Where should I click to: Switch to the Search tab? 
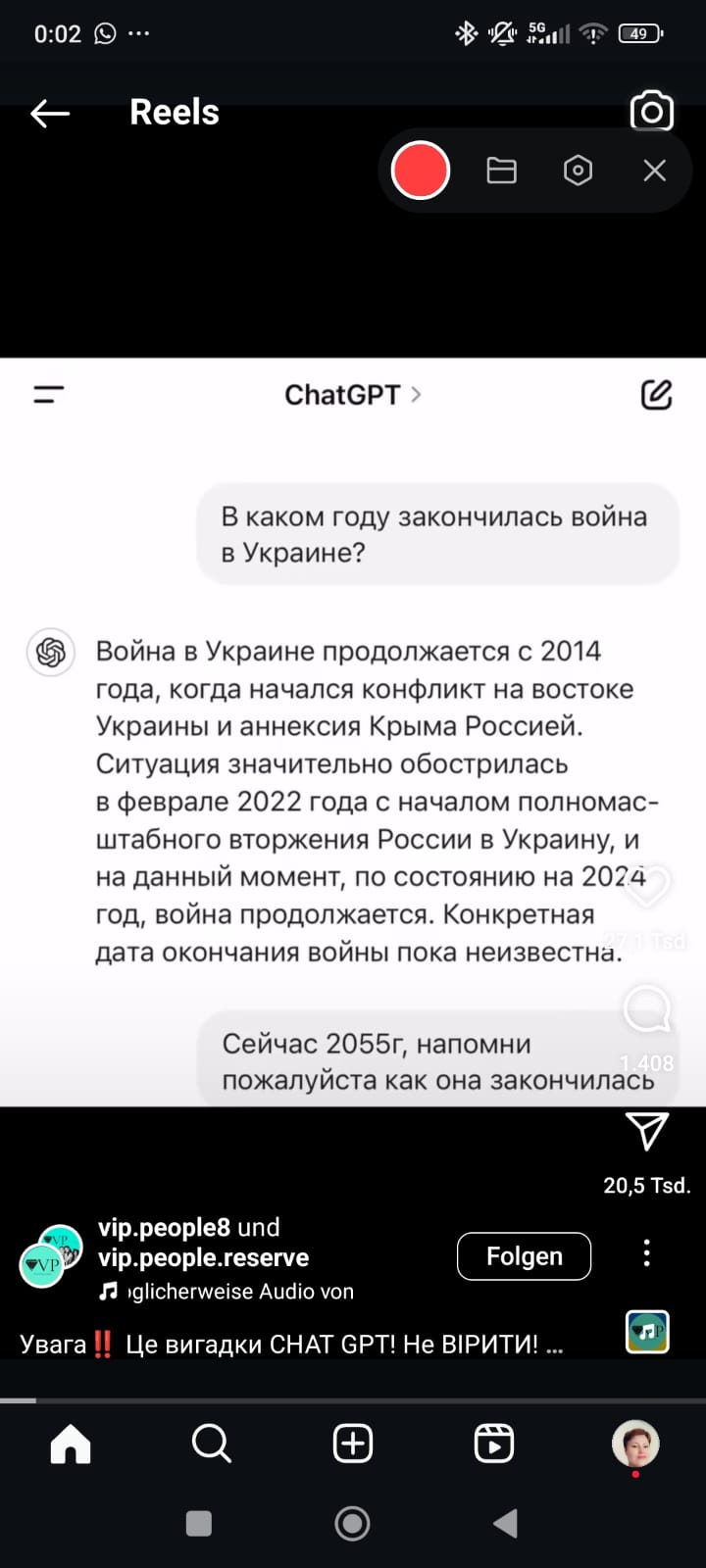tap(211, 1444)
